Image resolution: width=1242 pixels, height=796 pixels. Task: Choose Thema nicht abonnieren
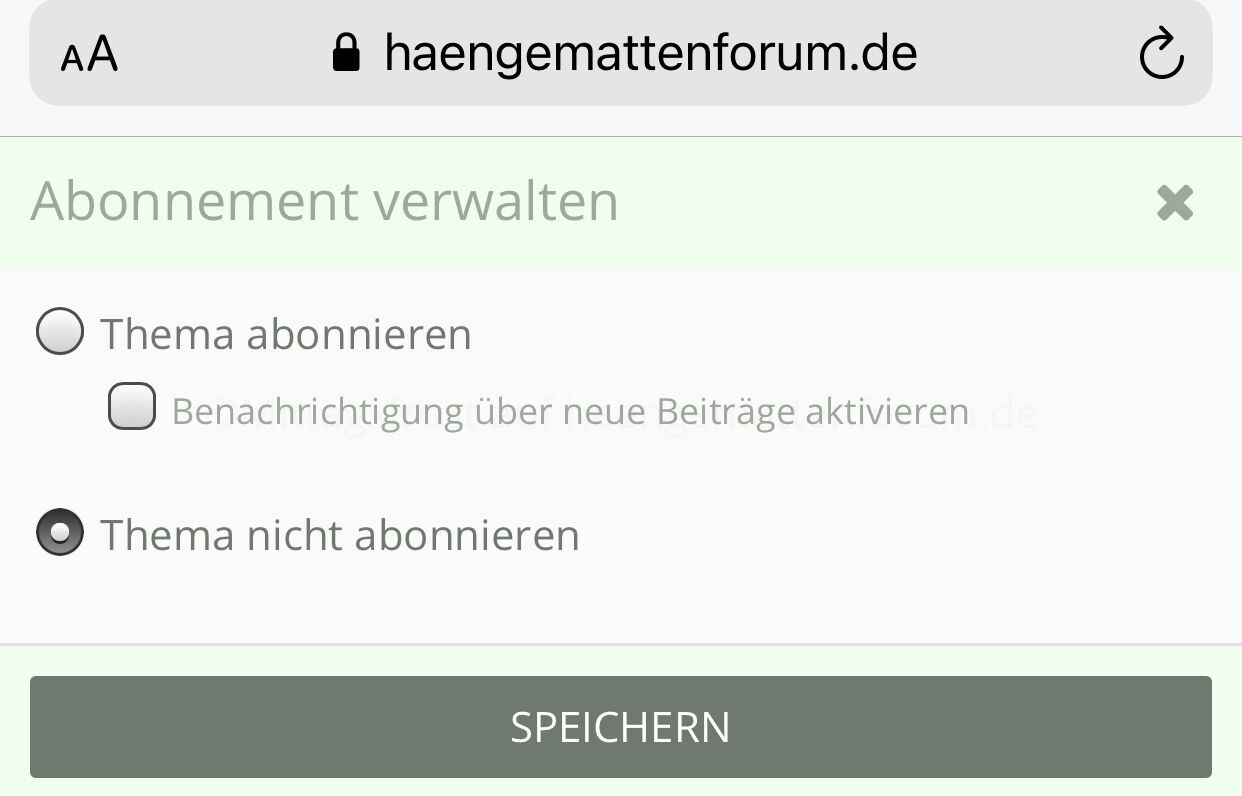click(60, 533)
